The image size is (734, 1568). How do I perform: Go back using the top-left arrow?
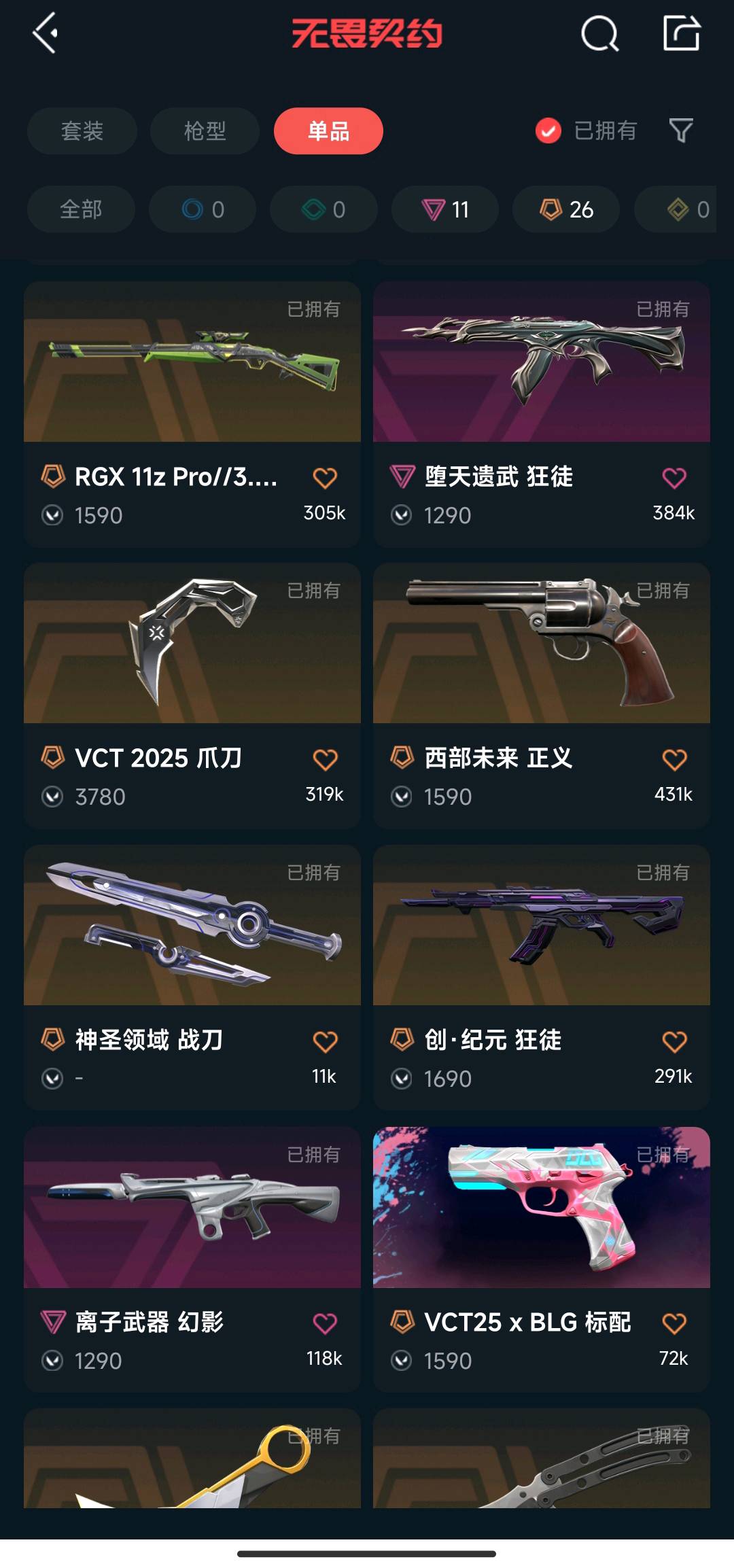[45, 33]
